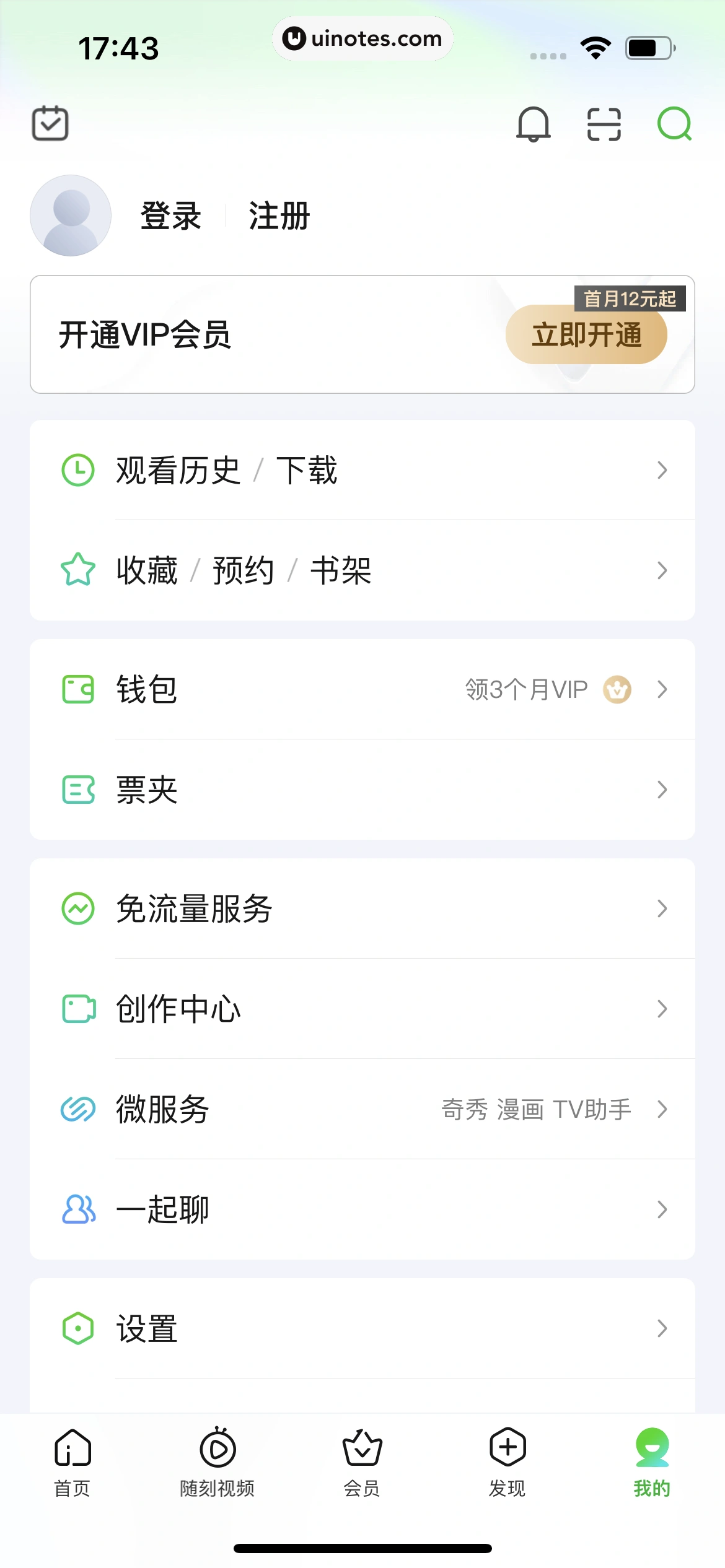This screenshot has height=1568, width=725.
Task: Click the 注册 link
Action: coord(278,217)
